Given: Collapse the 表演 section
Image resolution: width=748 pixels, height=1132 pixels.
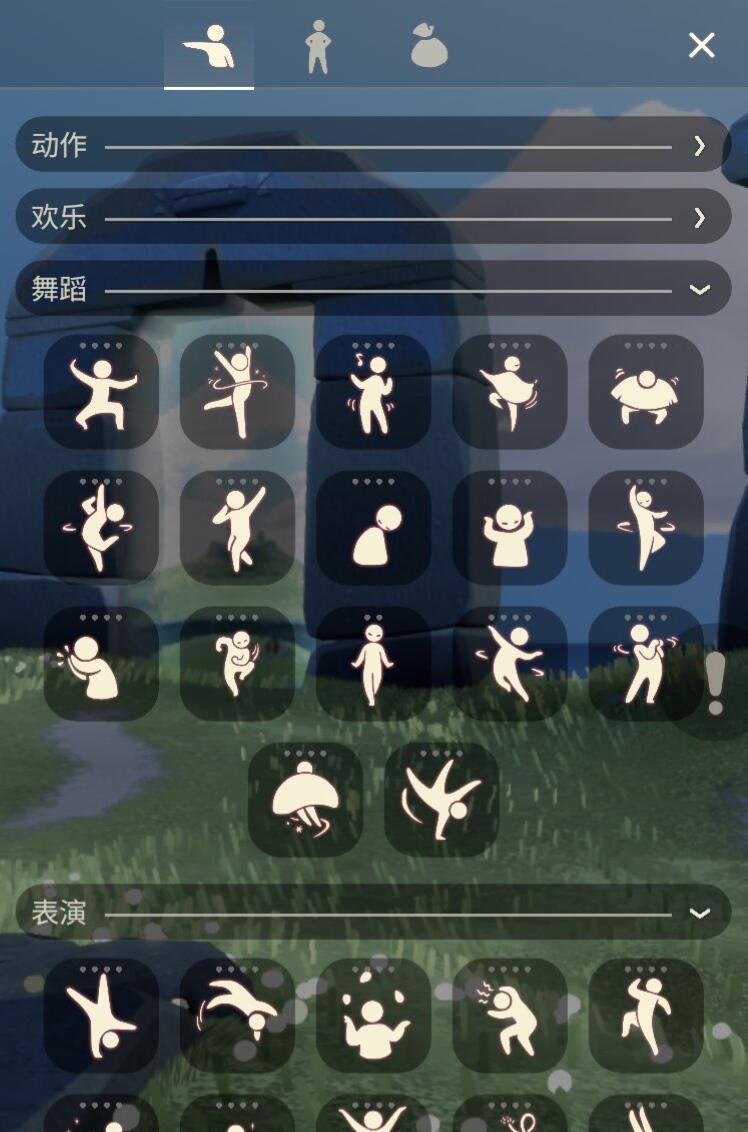Looking at the screenshot, I should coord(373,912).
